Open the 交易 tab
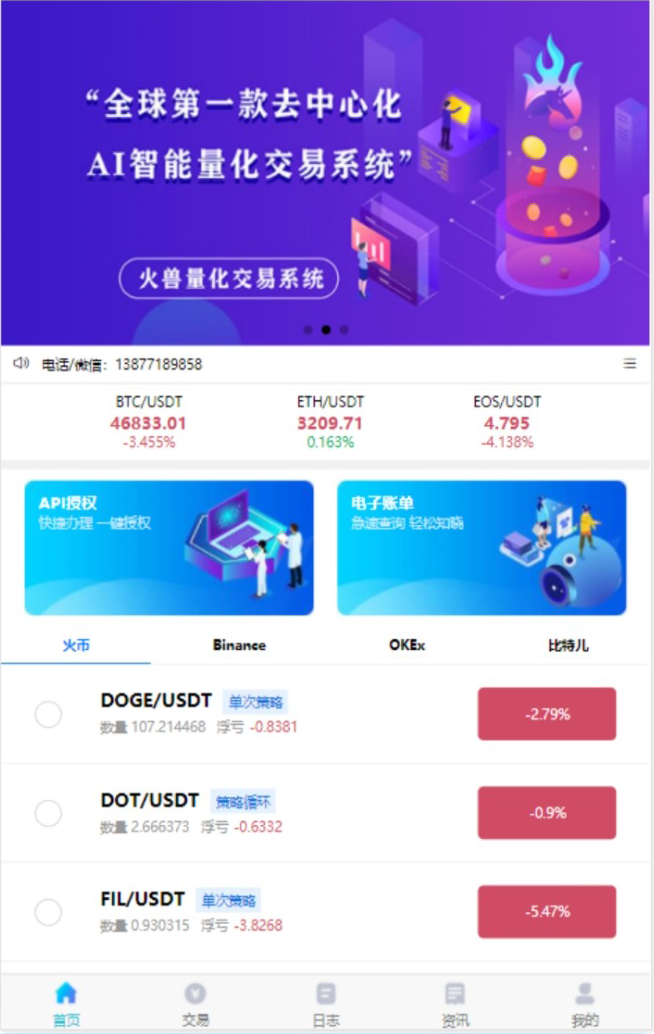Image resolution: width=654 pixels, height=1034 pixels. [195, 1003]
